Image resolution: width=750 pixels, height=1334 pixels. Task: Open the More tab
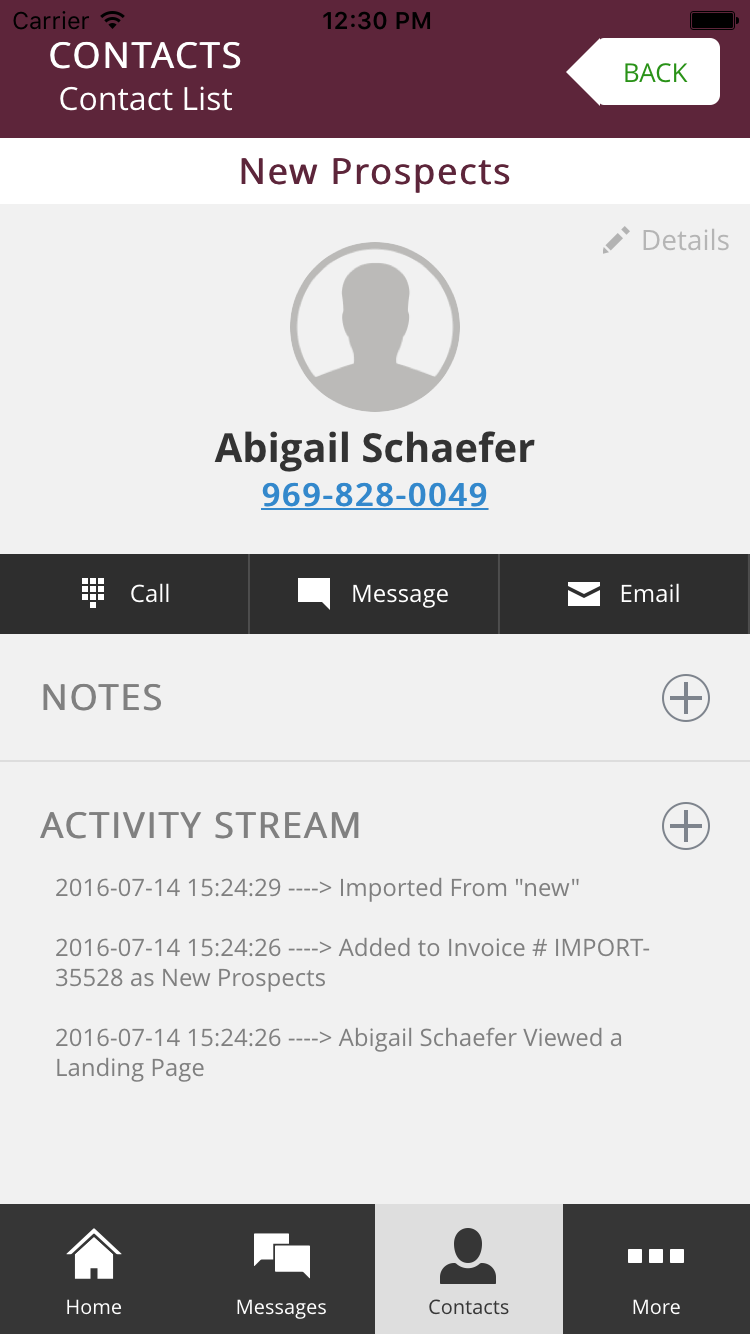tap(656, 1270)
